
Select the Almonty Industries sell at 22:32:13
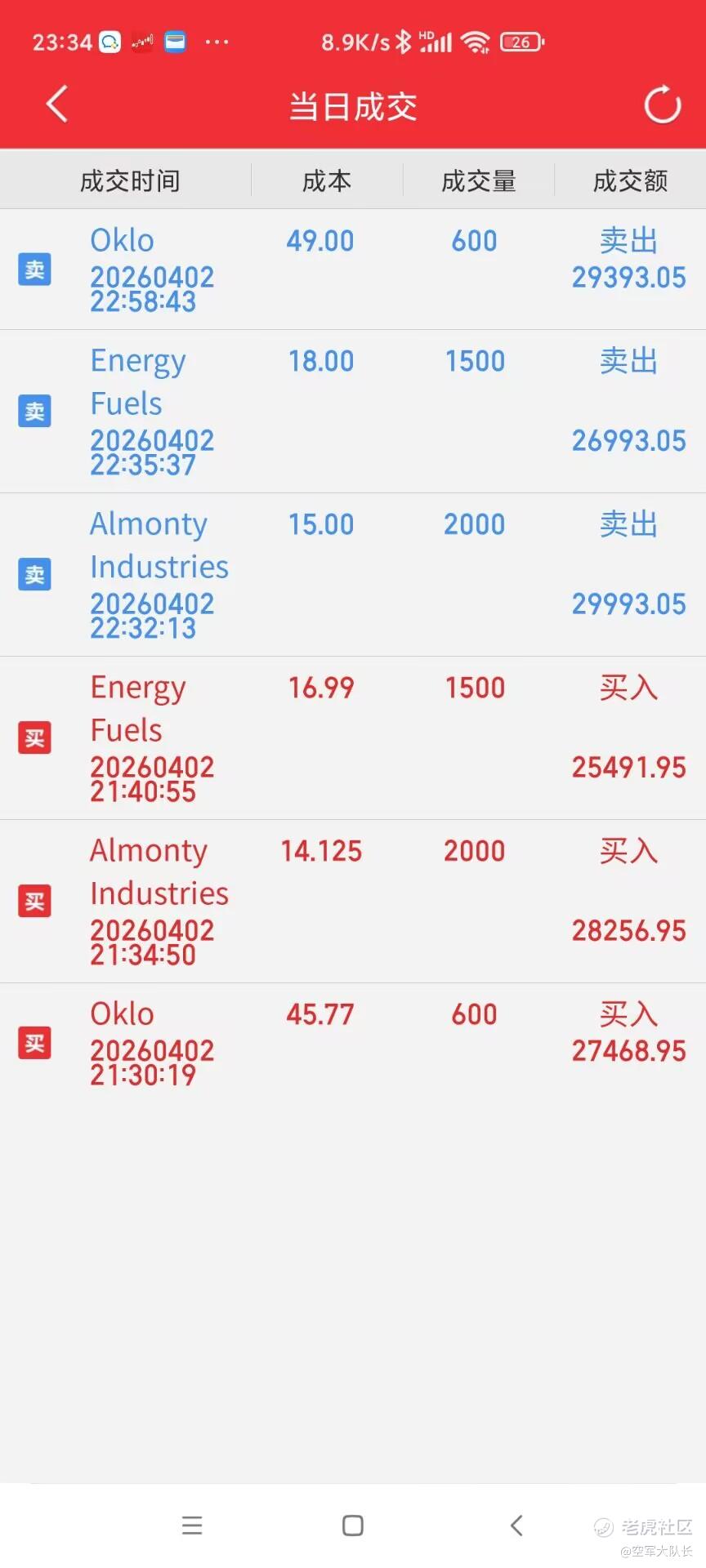353,574
